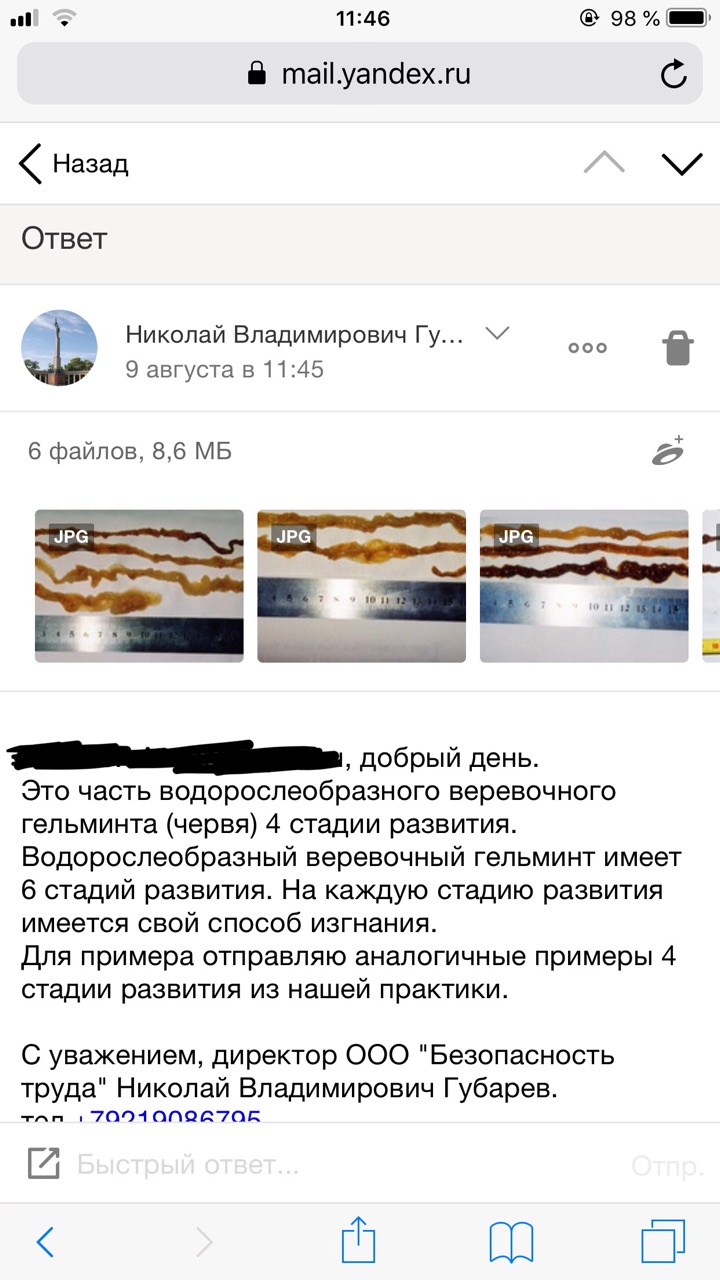Open the next email with down arrow

682,163
